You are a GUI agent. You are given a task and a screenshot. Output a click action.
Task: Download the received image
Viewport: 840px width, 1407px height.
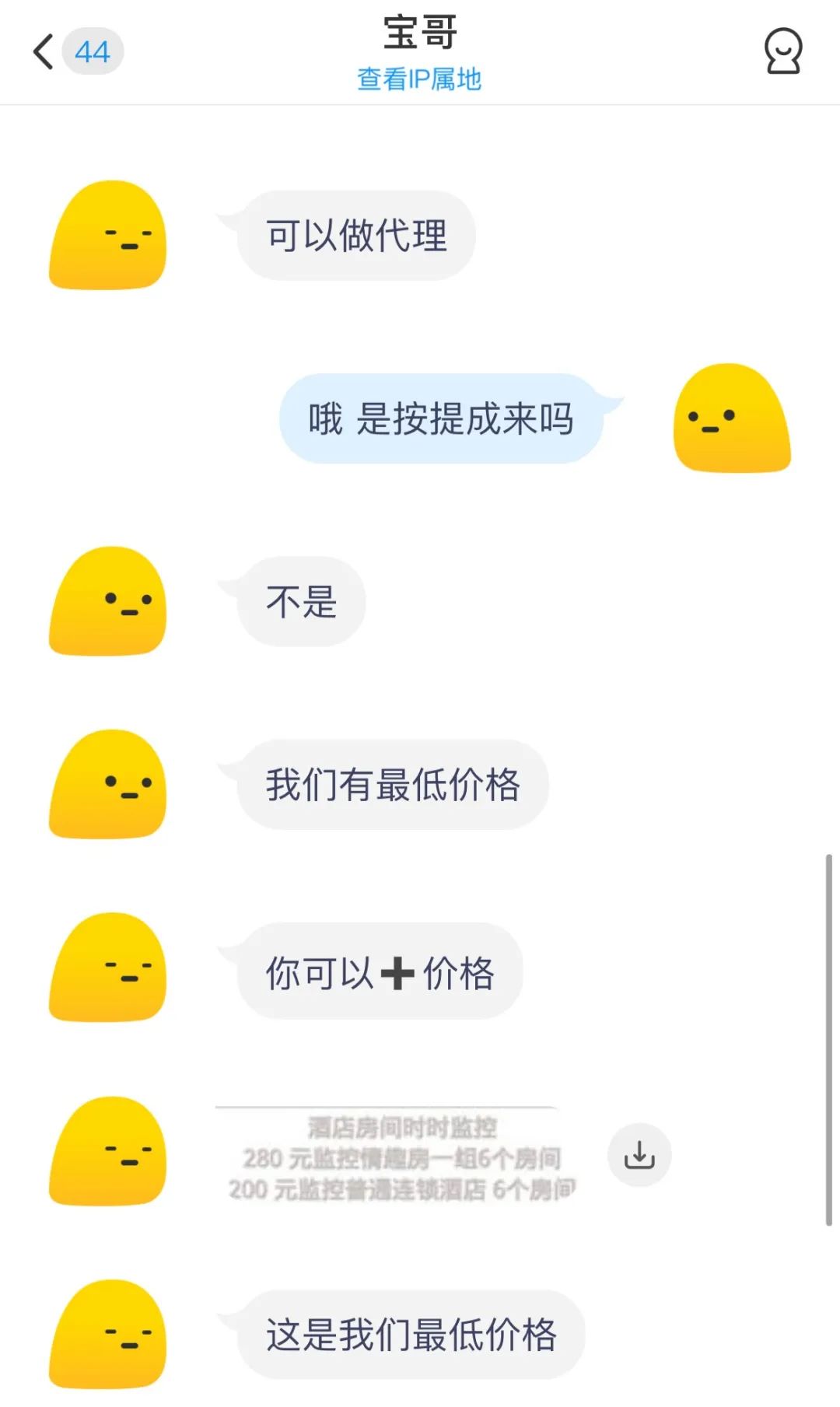point(639,1155)
